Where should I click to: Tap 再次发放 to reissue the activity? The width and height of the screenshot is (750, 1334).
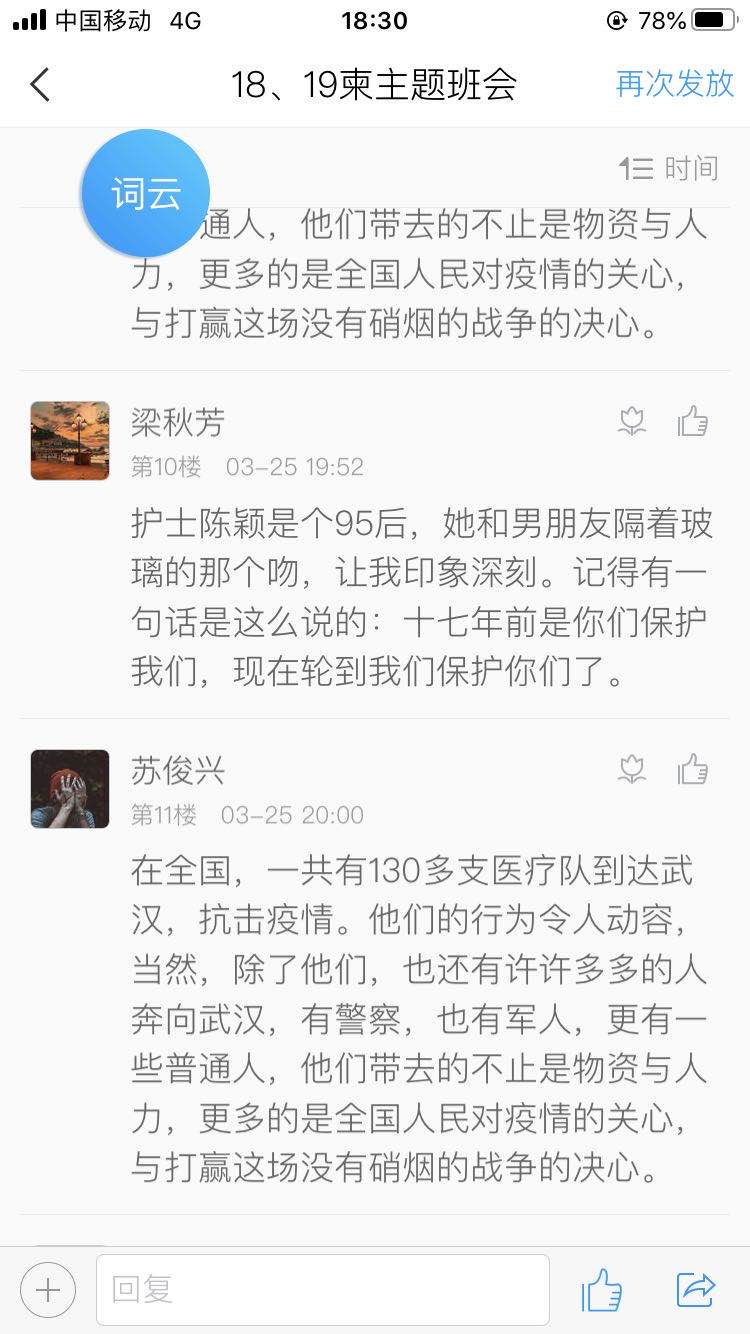(675, 84)
